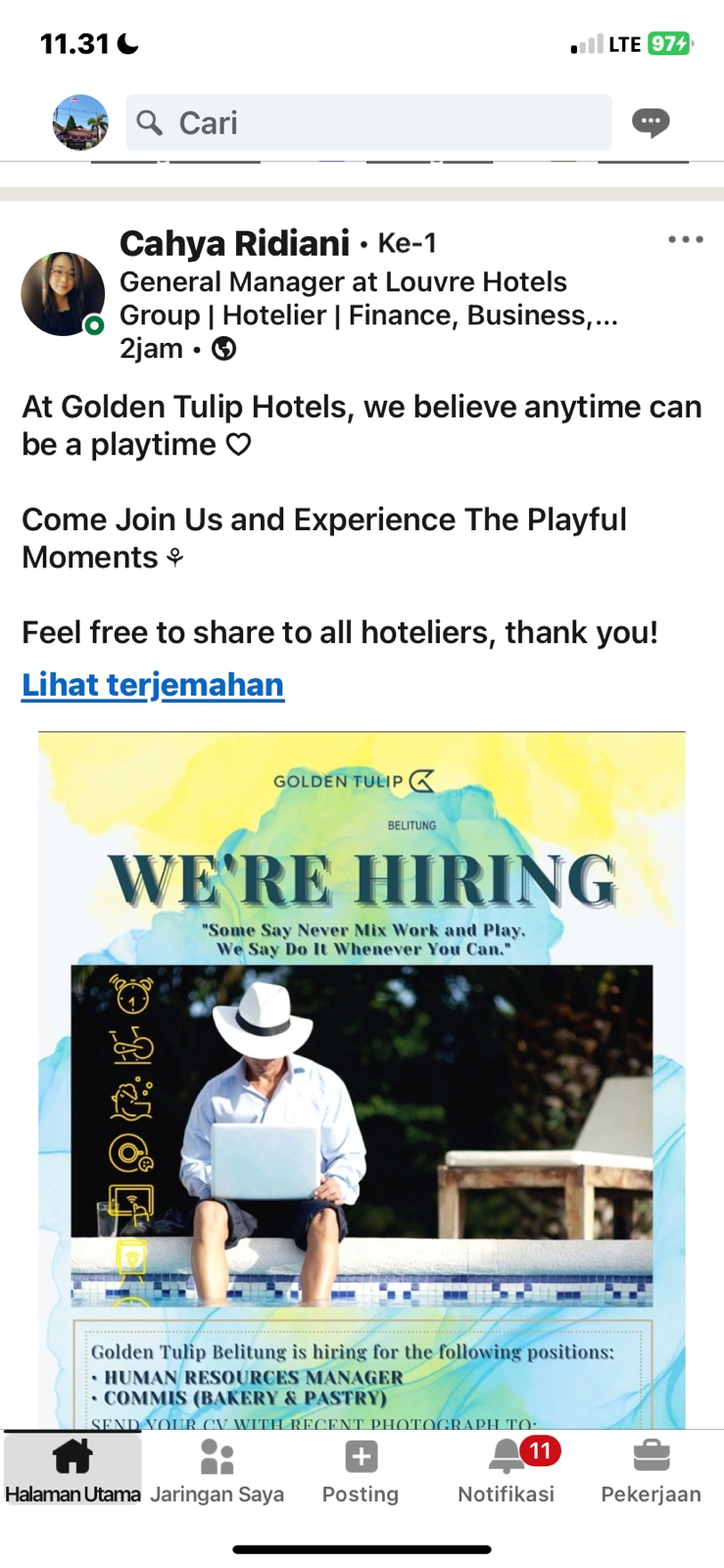The height and width of the screenshot is (1568, 724).
Task: Open the messaging icon
Action: click(651, 122)
